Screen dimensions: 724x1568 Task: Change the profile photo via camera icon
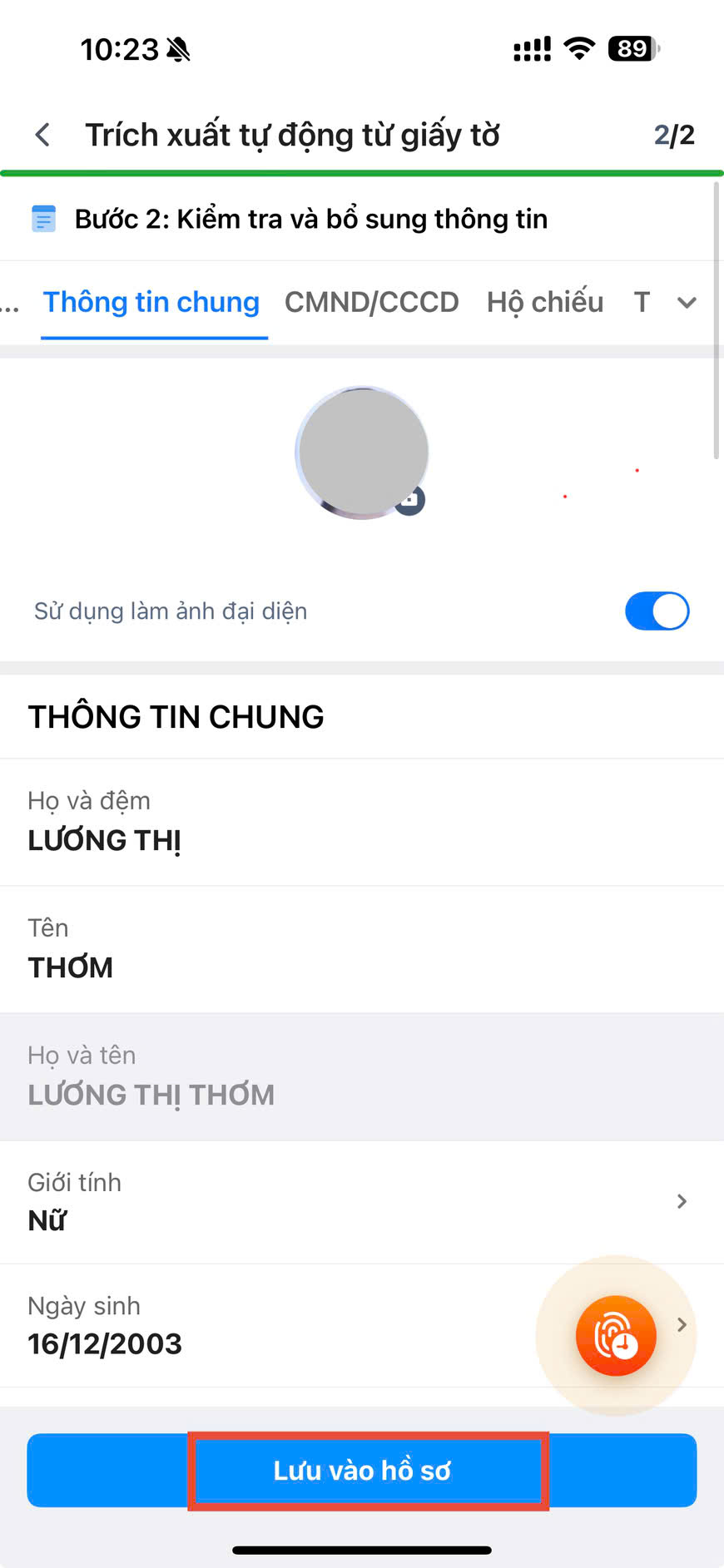(411, 501)
